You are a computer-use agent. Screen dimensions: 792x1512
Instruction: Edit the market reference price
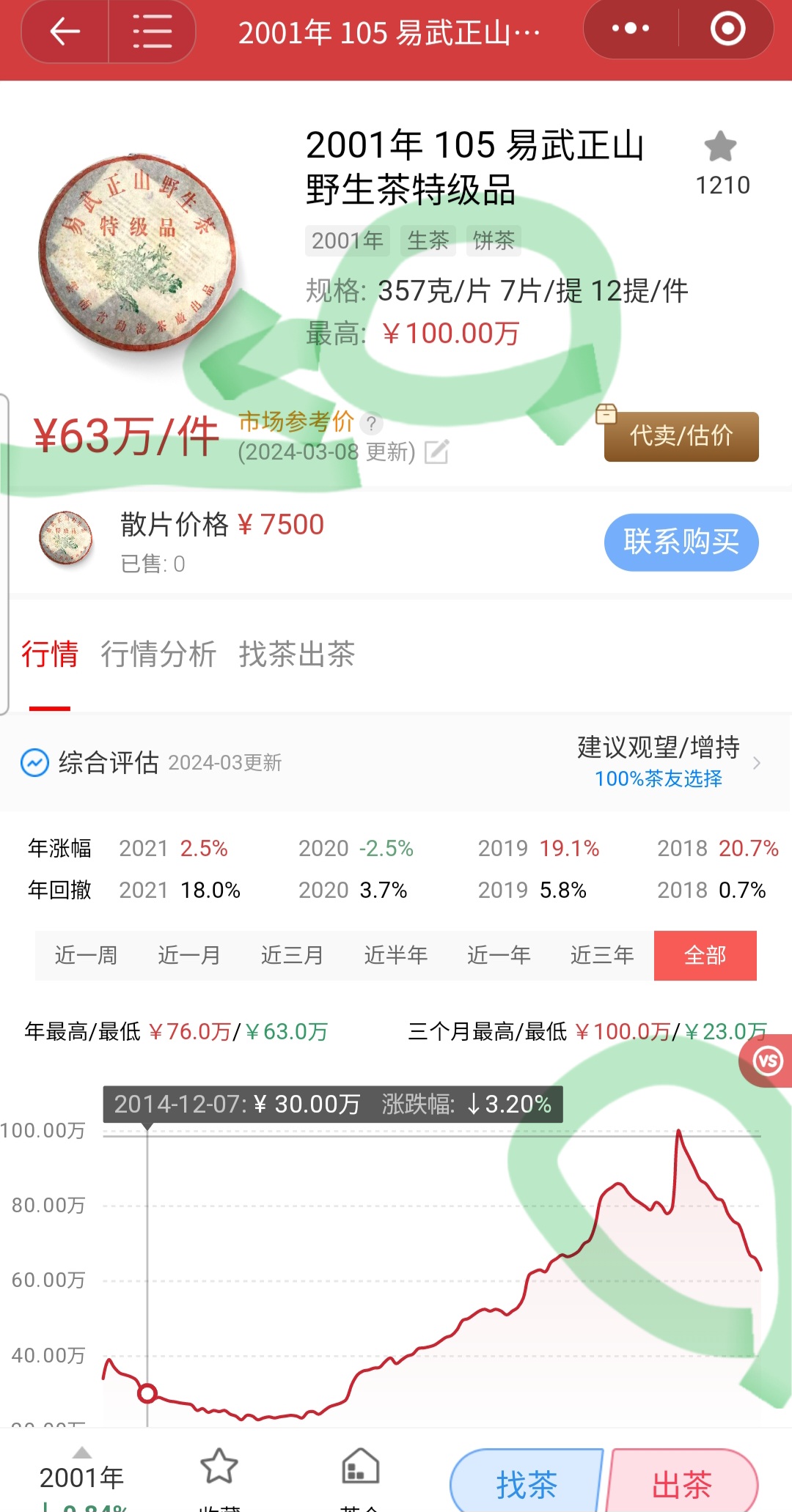point(436,451)
